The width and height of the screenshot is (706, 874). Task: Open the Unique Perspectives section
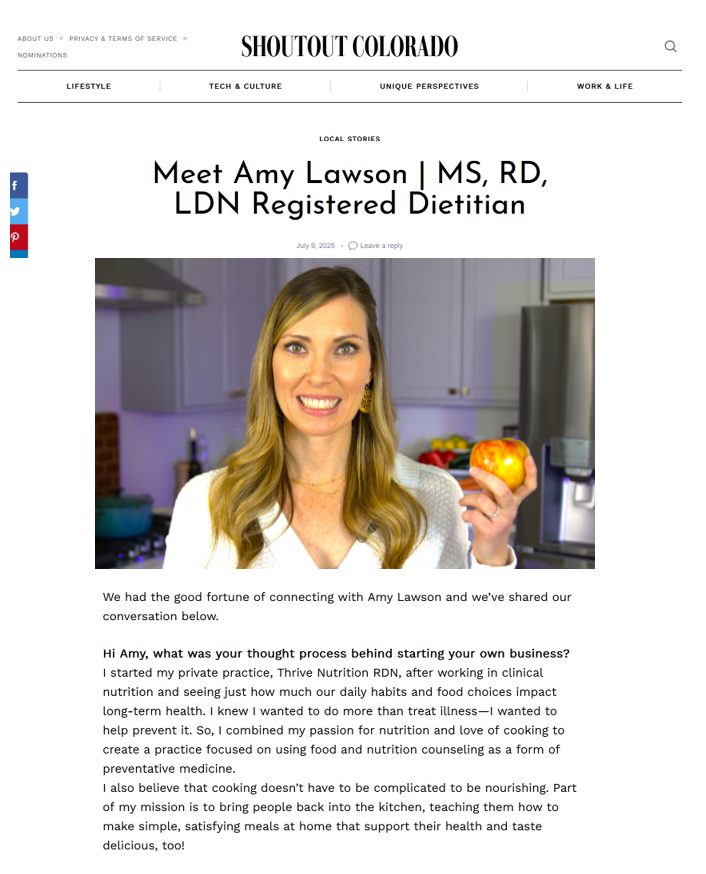click(x=429, y=87)
